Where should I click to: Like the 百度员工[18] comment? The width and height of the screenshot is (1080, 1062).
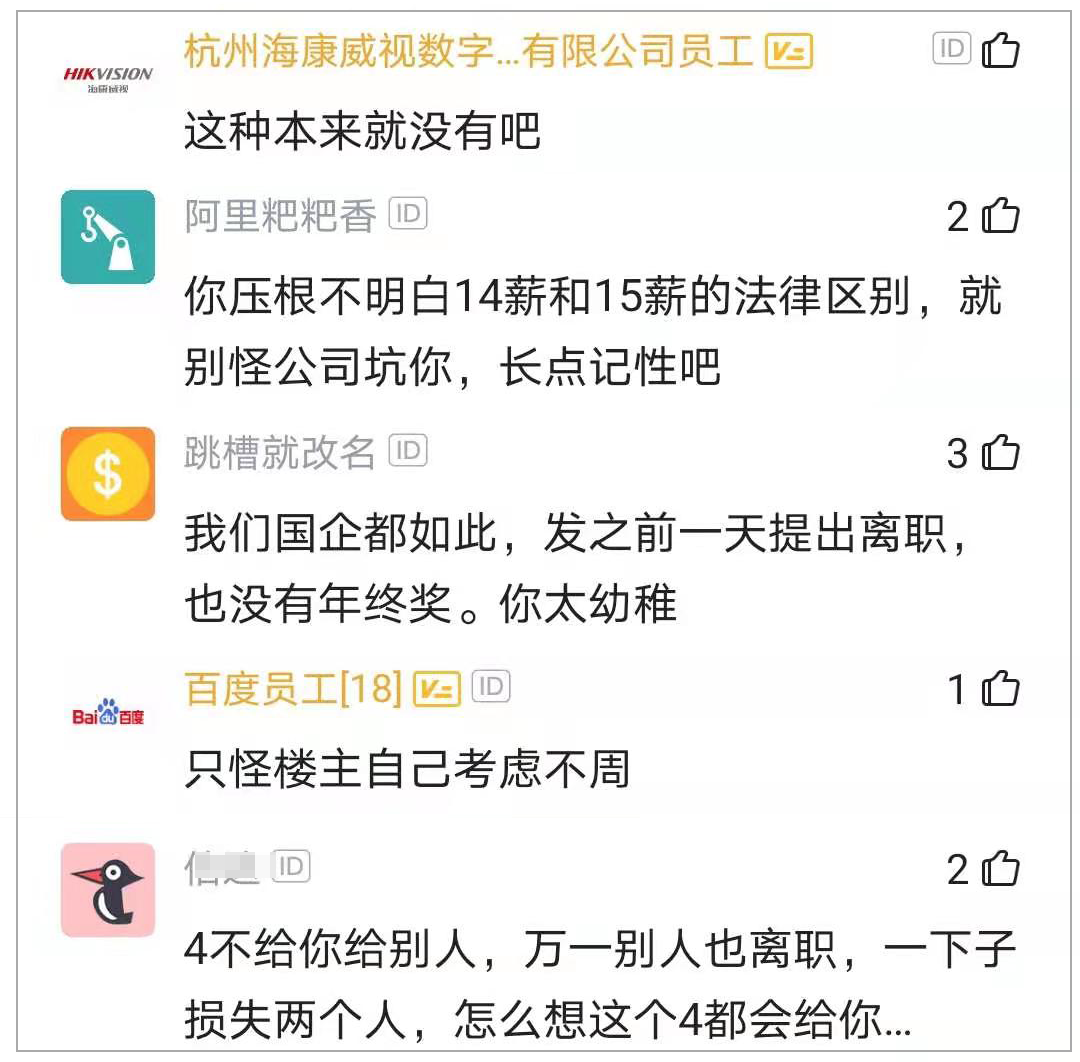tap(1000, 689)
